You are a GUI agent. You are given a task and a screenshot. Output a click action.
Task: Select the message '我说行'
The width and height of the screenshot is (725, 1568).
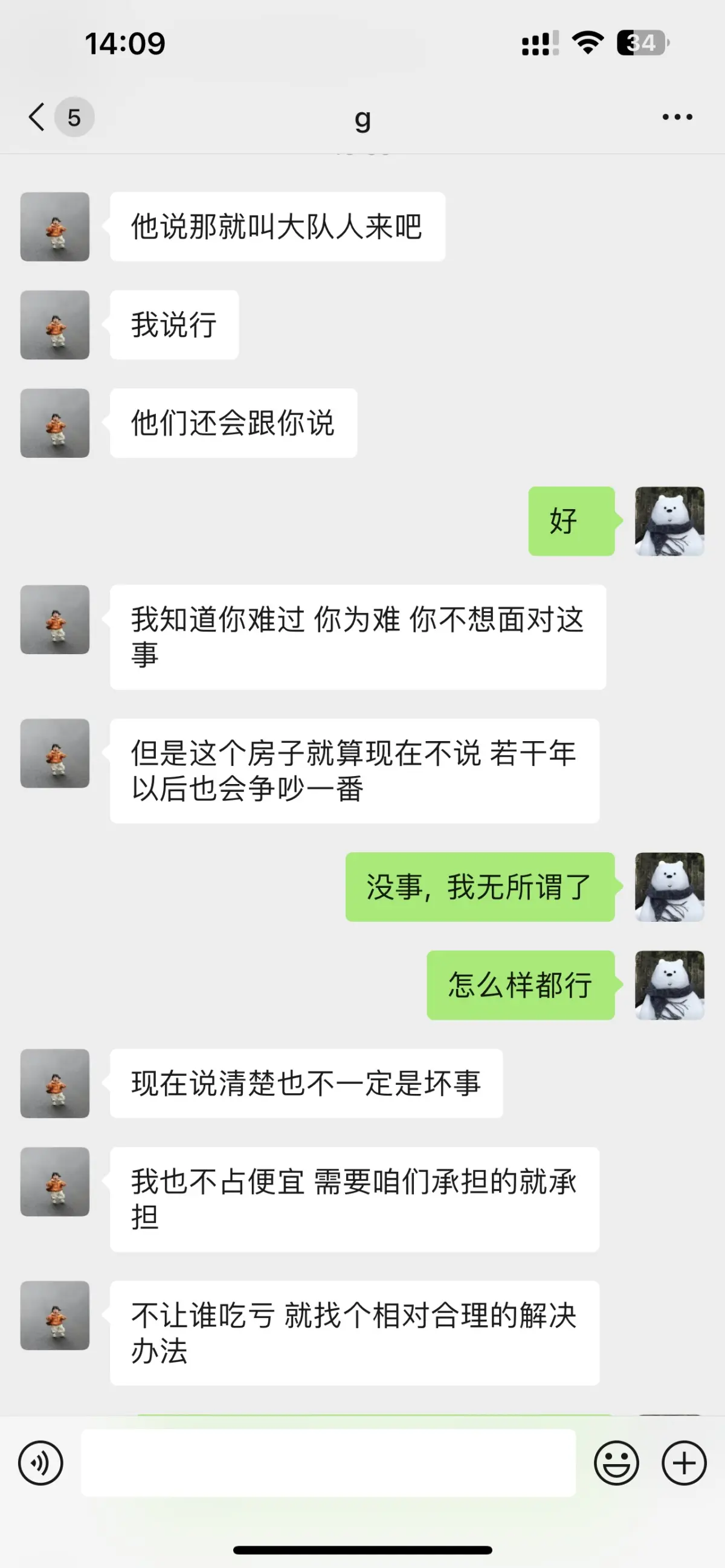(x=173, y=324)
